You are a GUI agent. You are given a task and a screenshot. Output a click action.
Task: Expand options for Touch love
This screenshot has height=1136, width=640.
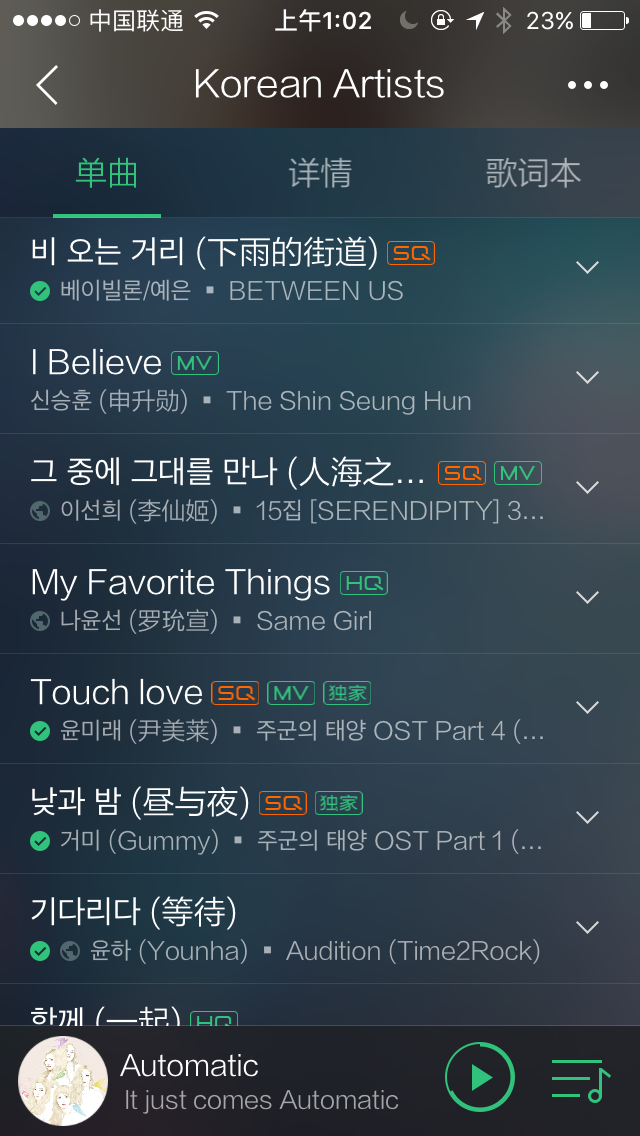click(588, 708)
